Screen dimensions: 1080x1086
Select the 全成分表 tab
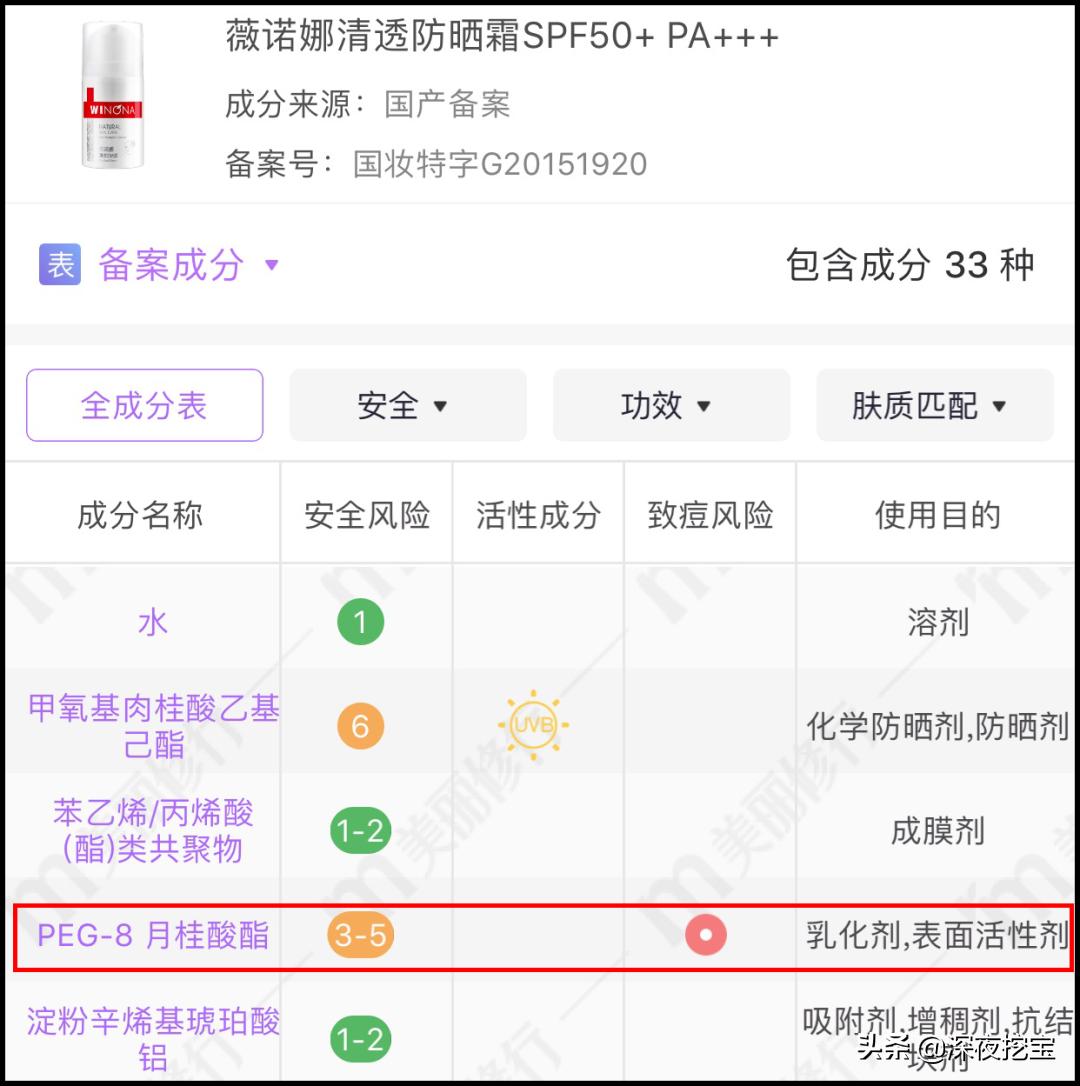(144, 405)
